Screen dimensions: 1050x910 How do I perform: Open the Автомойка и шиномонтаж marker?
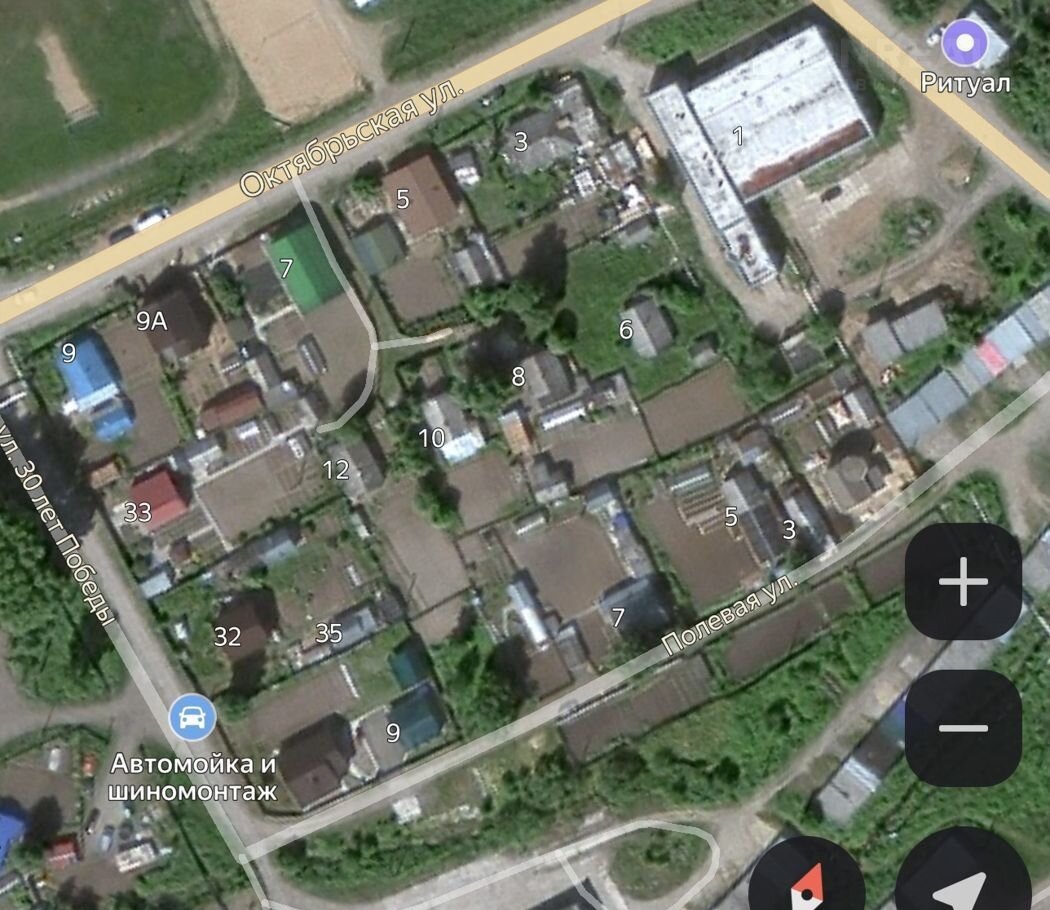[x=192, y=717]
